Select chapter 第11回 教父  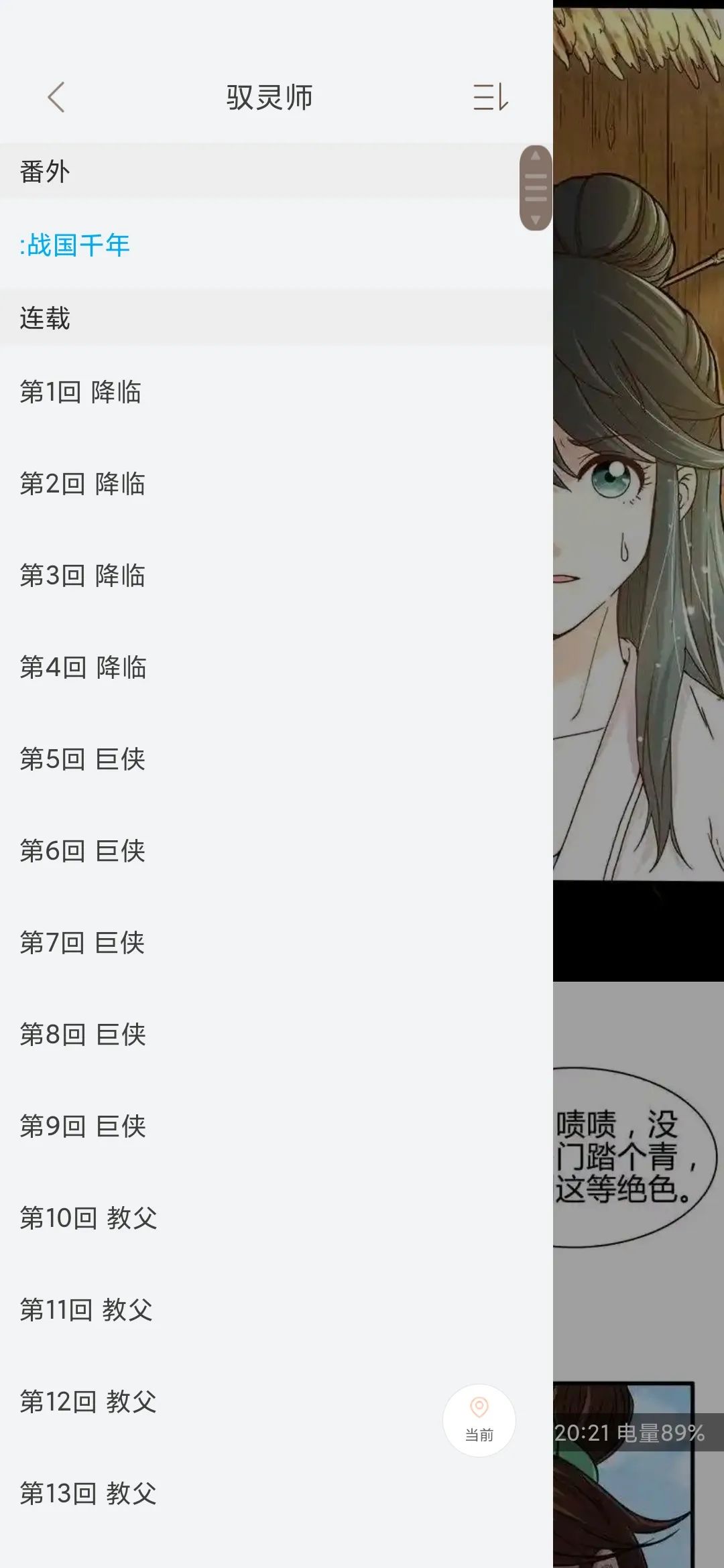click(x=86, y=1310)
